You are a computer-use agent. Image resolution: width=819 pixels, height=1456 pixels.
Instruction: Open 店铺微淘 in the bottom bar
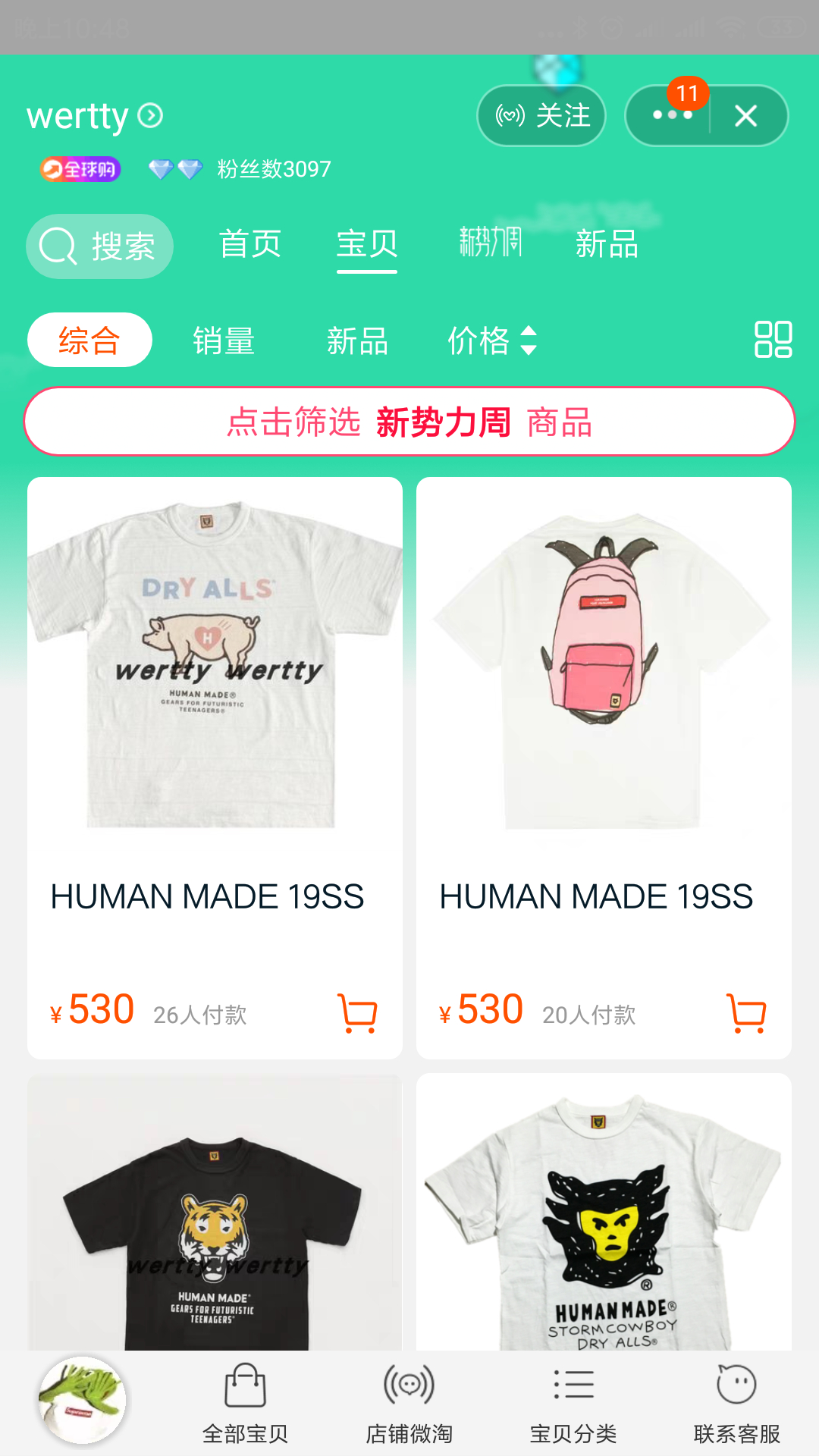coord(409,1403)
